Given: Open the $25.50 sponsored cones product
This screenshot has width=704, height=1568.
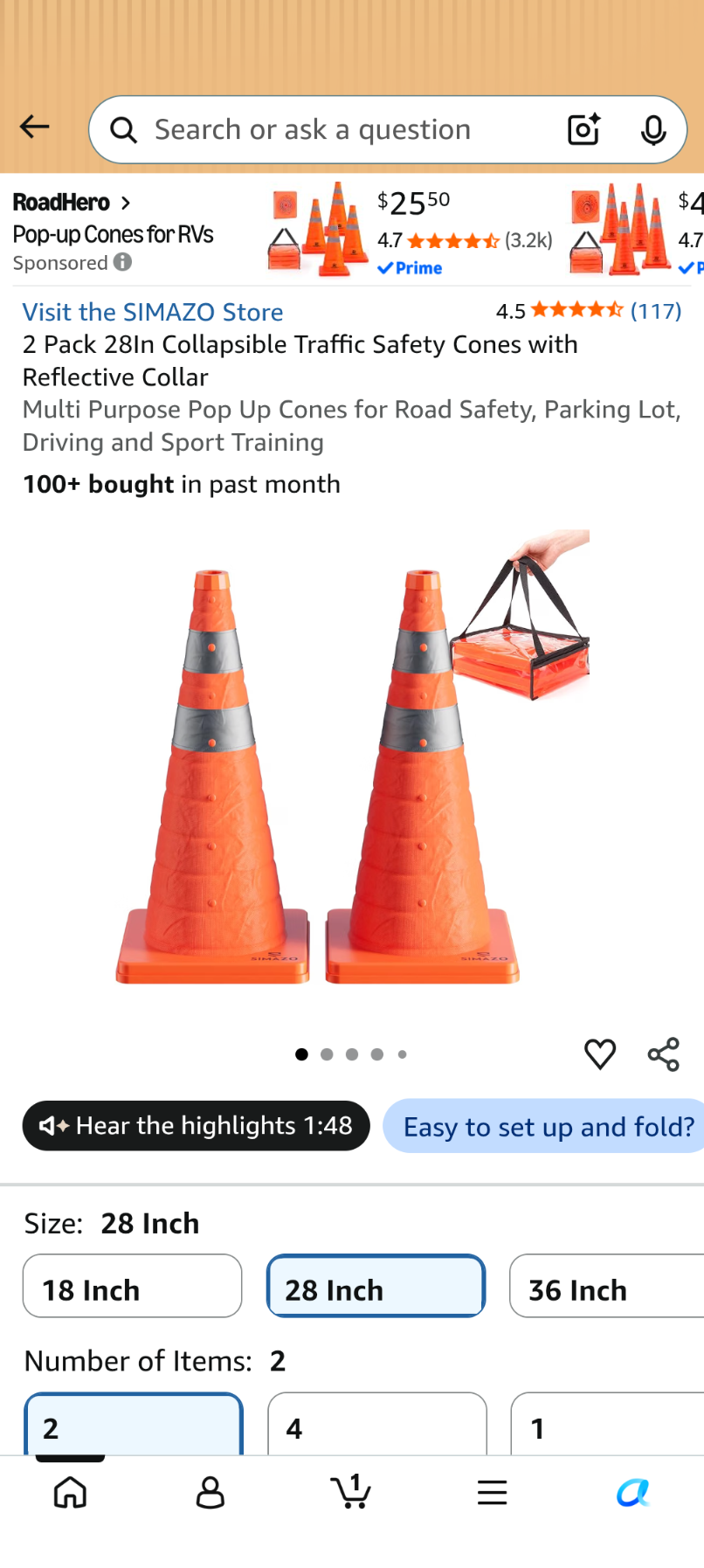Looking at the screenshot, I should [x=411, y=230].
